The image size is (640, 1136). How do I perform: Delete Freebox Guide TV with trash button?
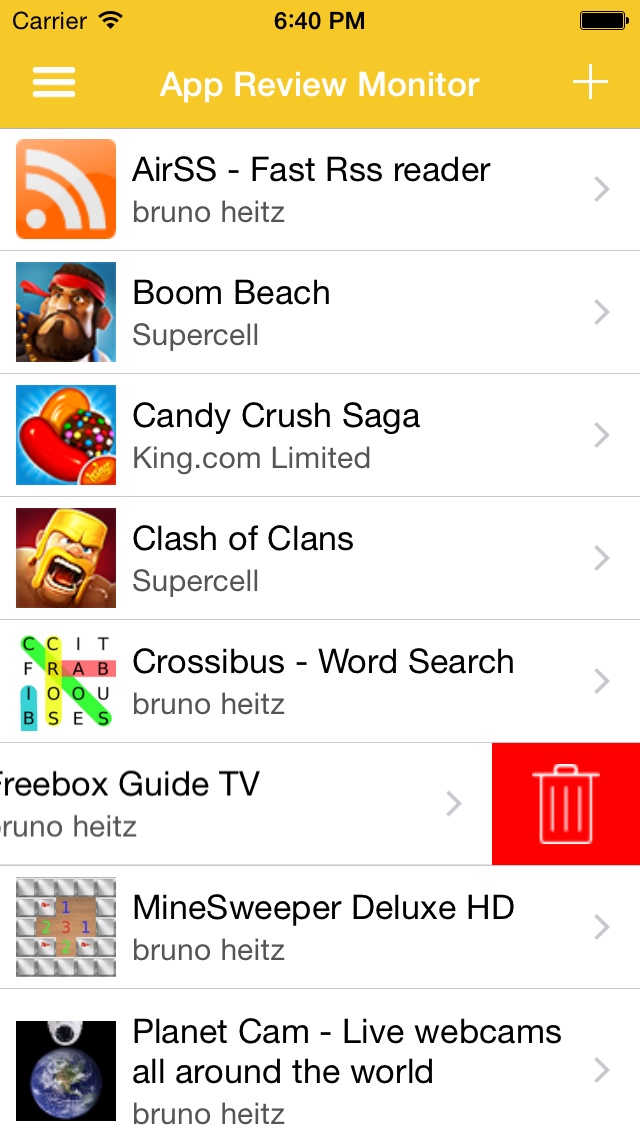566,804
